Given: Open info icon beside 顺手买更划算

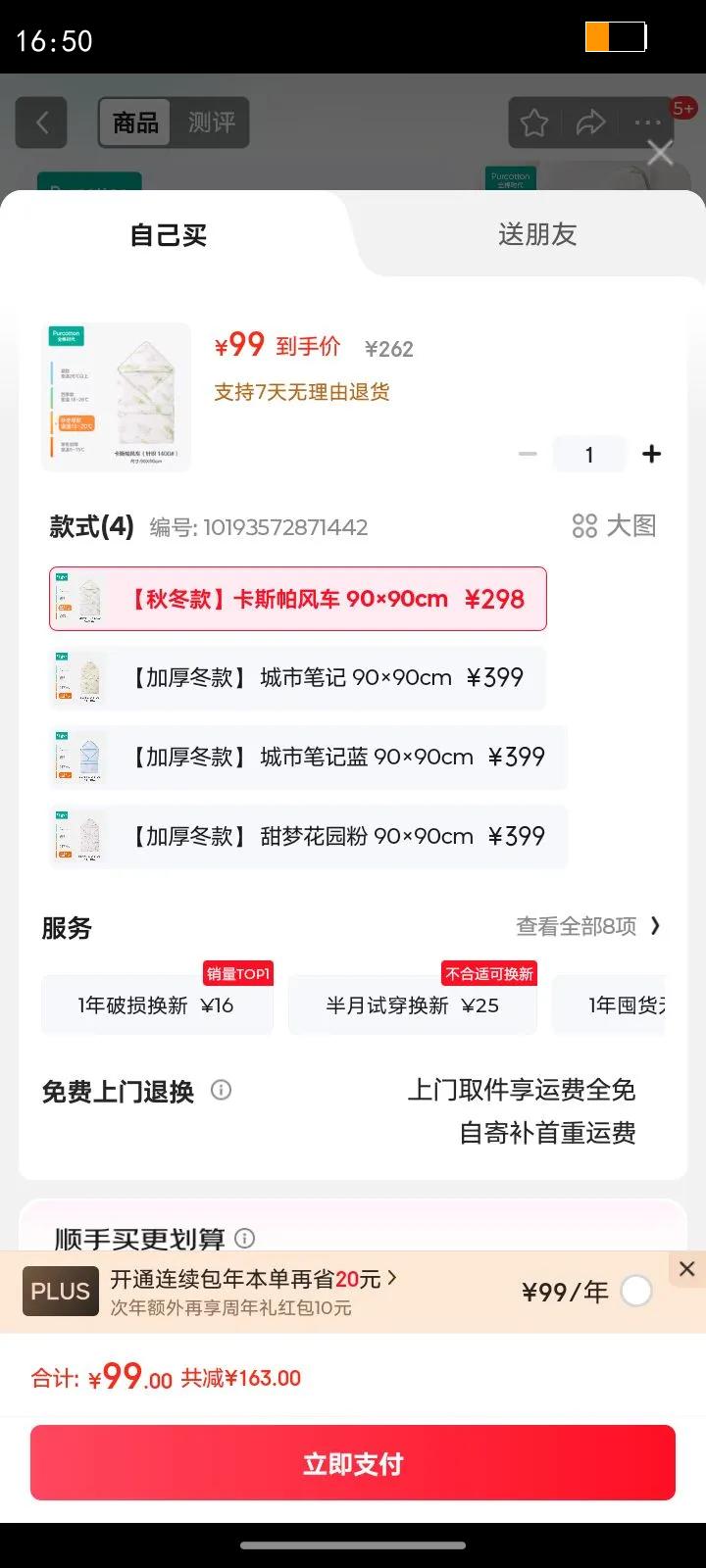Looking at the screenshot, I should (x=245, y=1238).
